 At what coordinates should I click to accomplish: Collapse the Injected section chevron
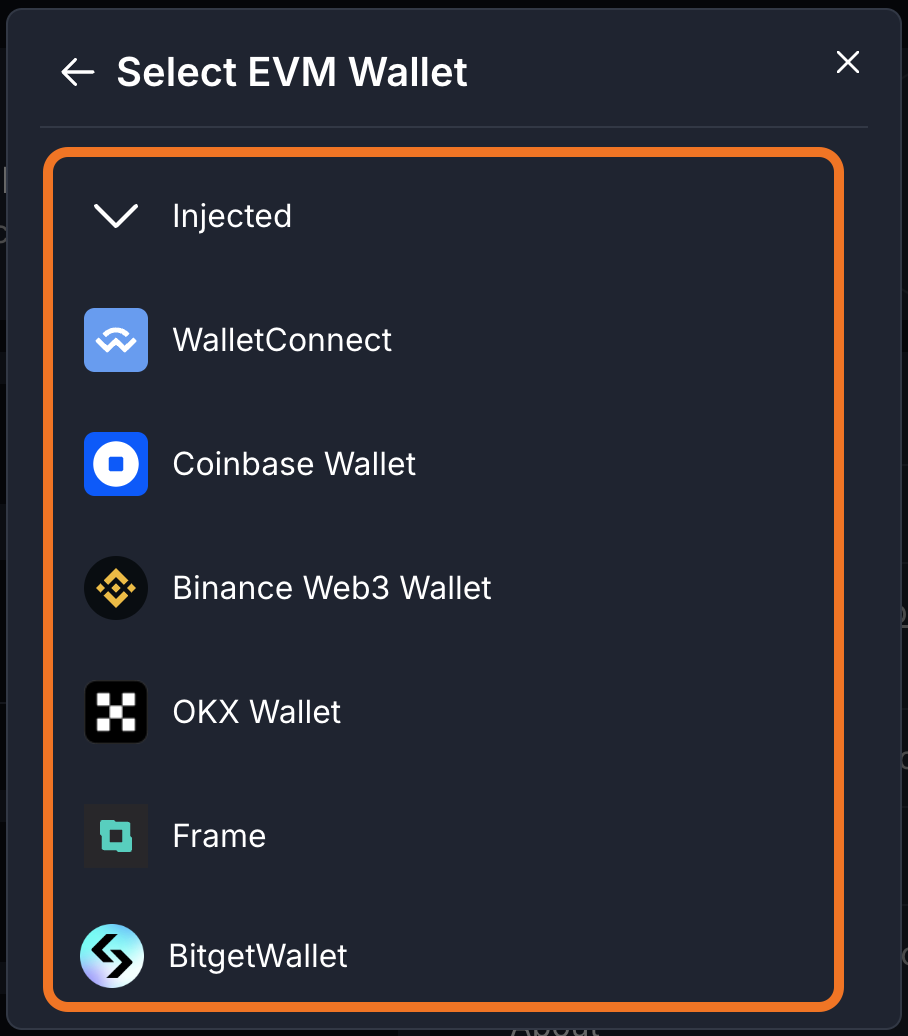coord(114,215)
